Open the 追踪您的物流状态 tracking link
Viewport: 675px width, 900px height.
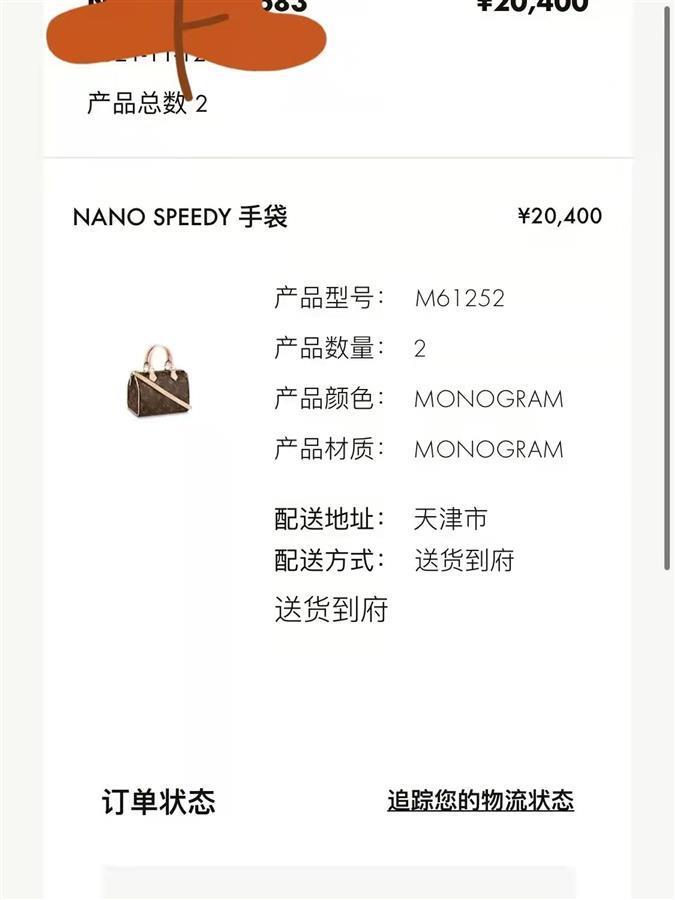(x=480, y=801)
